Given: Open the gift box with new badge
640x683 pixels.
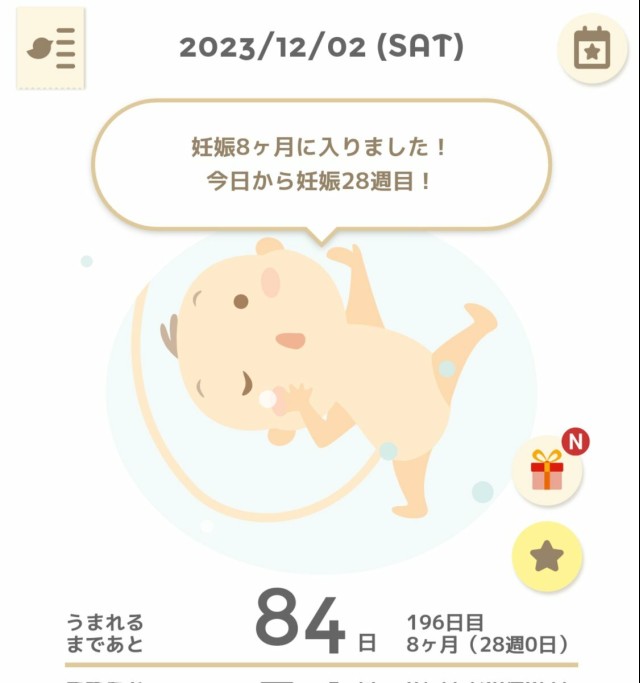Looking at the screenshot, I should point(547,469).
